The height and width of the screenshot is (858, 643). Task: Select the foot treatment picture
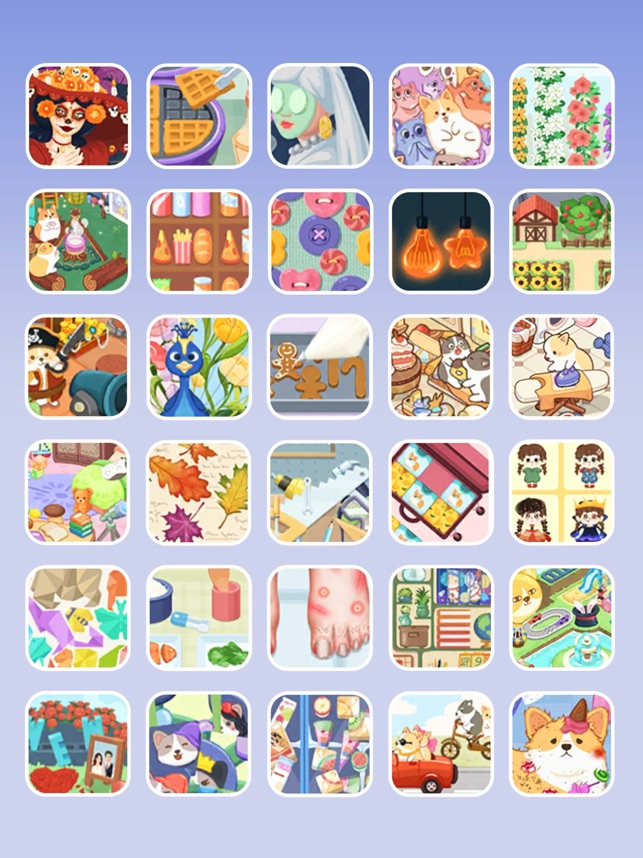[320, 618]
